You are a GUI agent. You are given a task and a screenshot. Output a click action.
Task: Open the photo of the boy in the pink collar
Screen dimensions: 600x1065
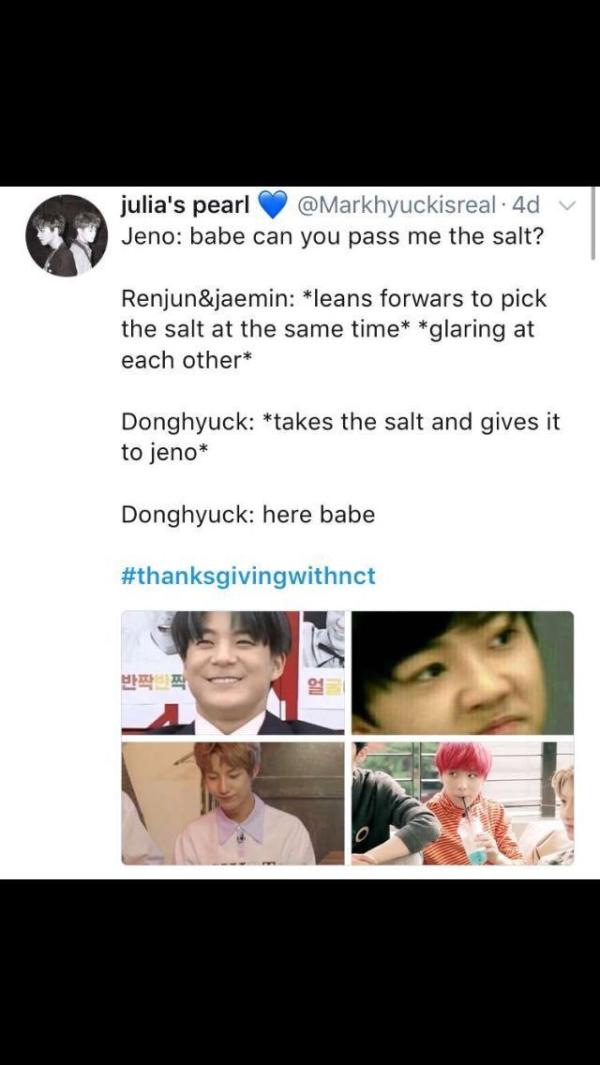[x=233, y=803]
